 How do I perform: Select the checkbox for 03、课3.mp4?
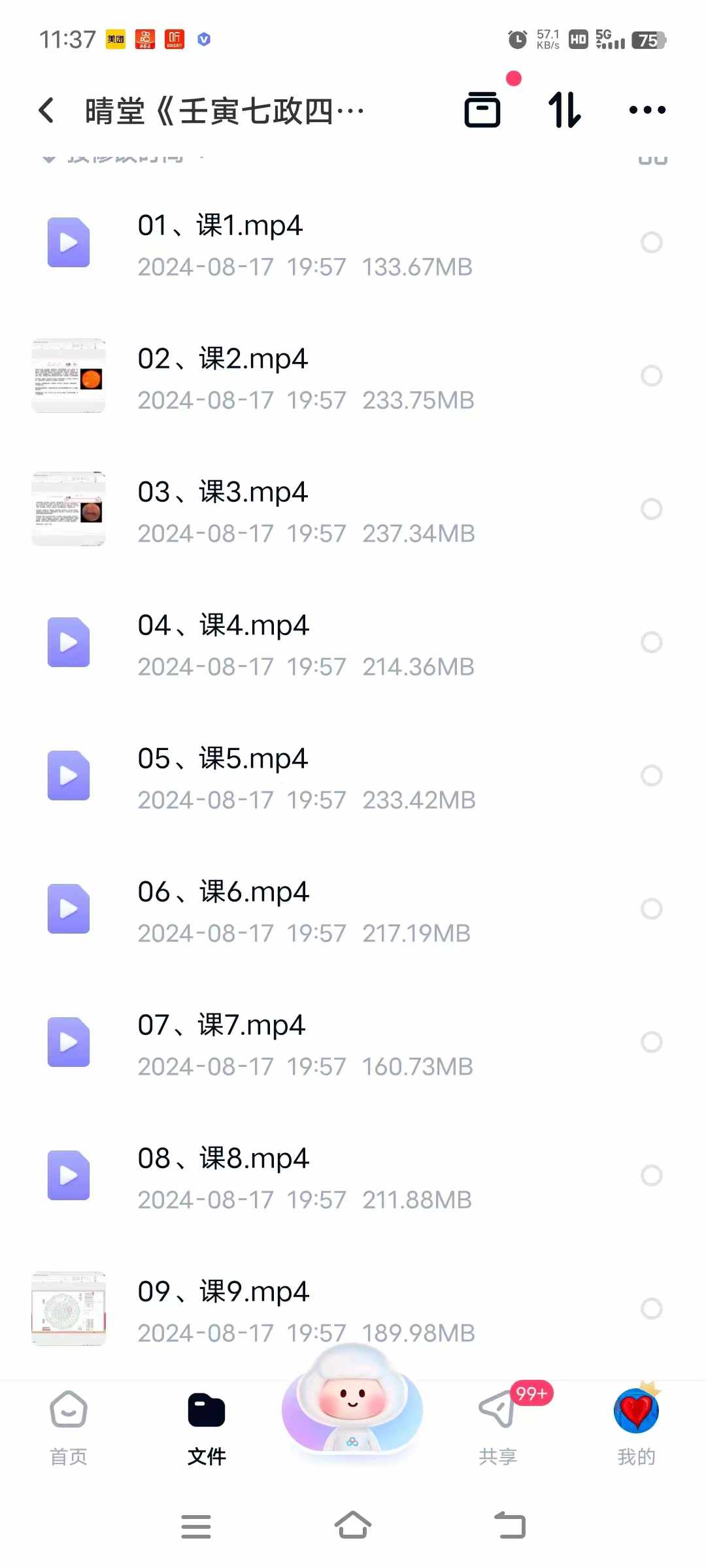pyautogui.click(x=652, y=509)
